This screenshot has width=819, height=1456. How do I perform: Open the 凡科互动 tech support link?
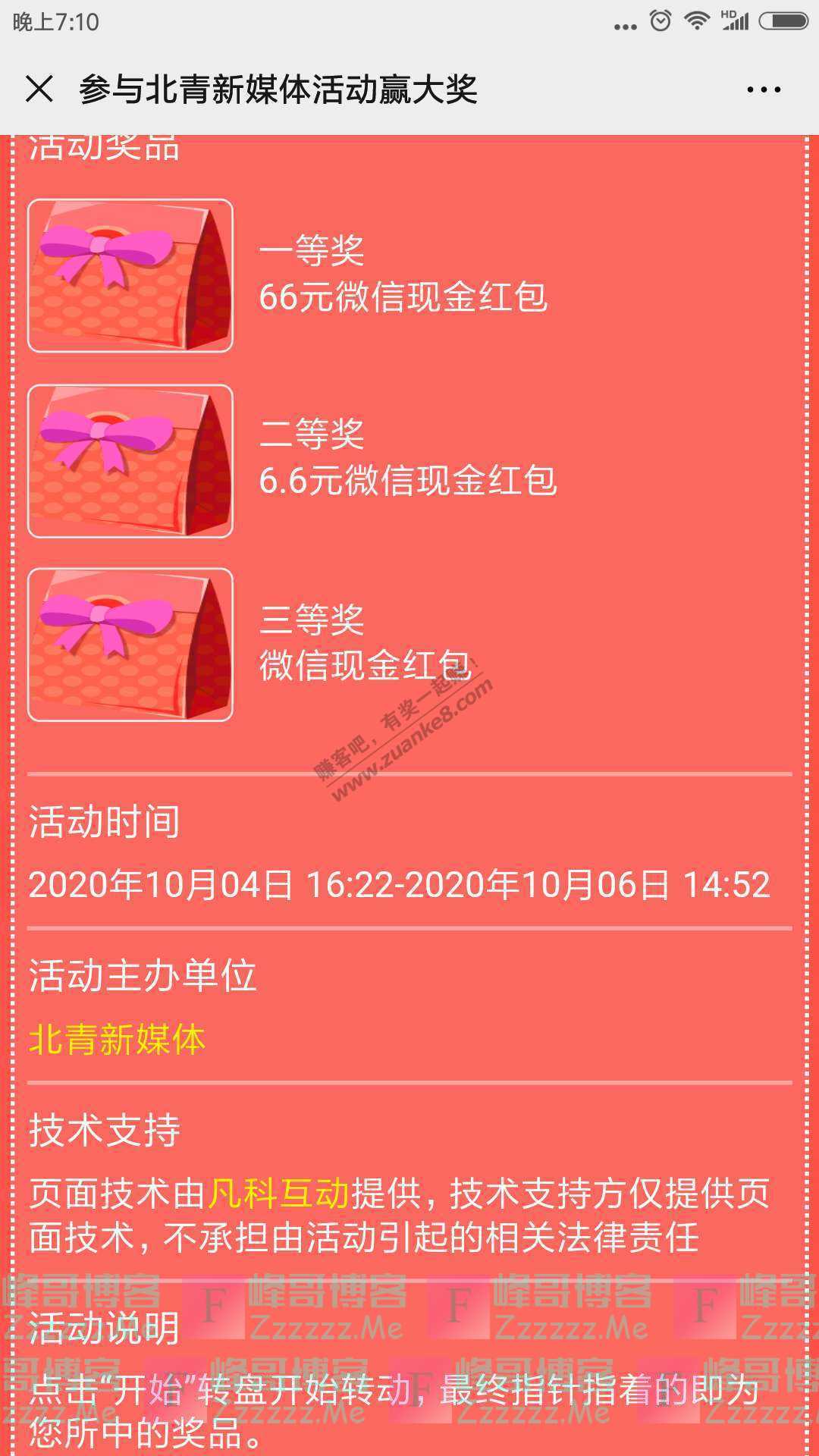point(278,1194)
